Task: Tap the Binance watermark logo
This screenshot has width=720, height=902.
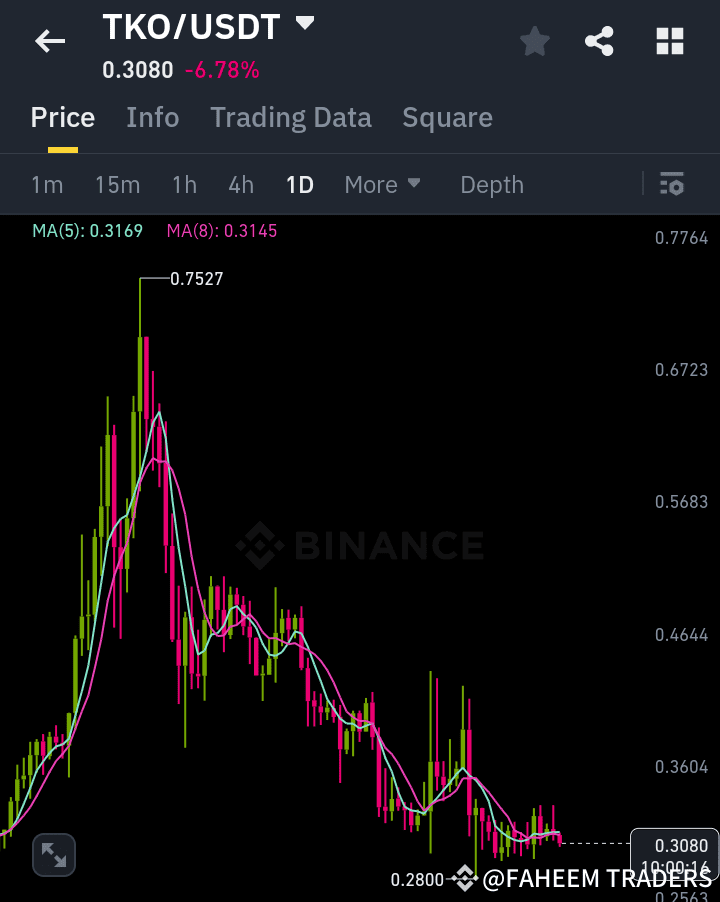Action: [x=362, y=546]
